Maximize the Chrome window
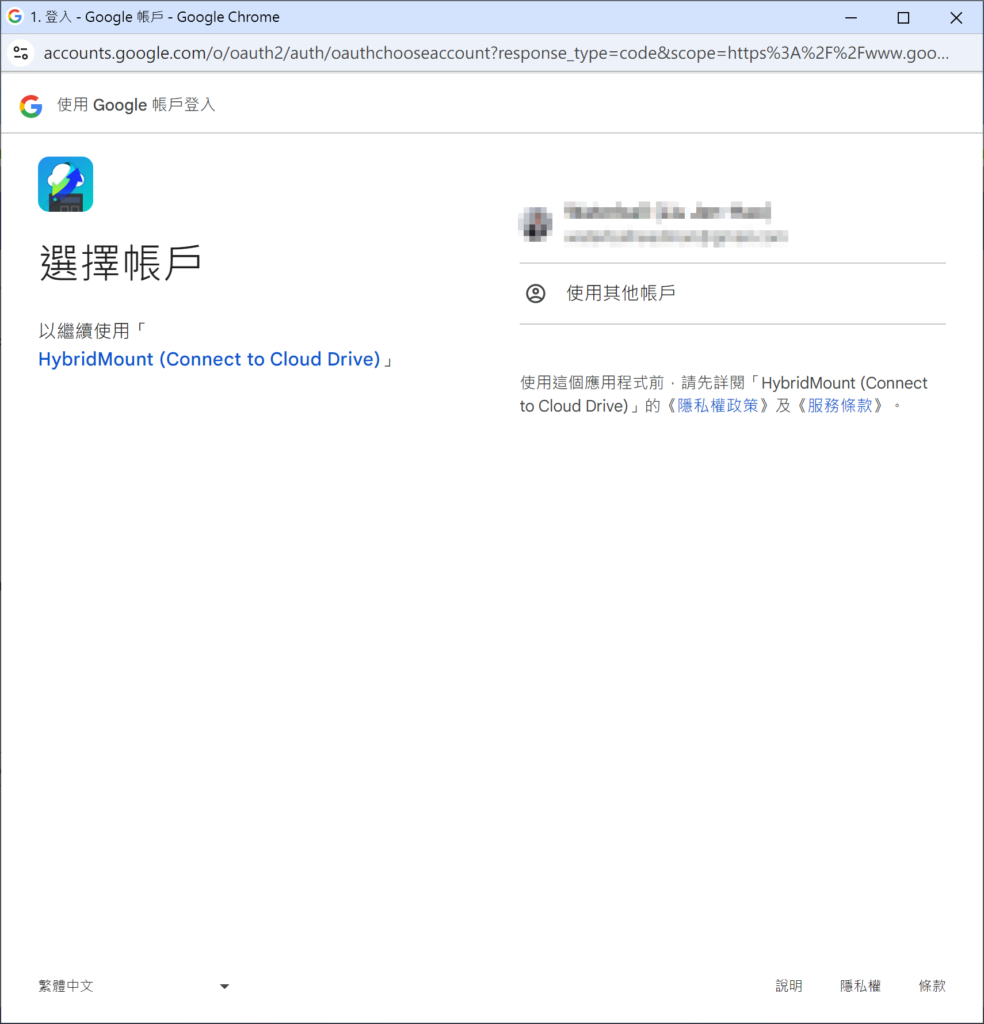This screenshot has height=1024, width=984. 903,18
